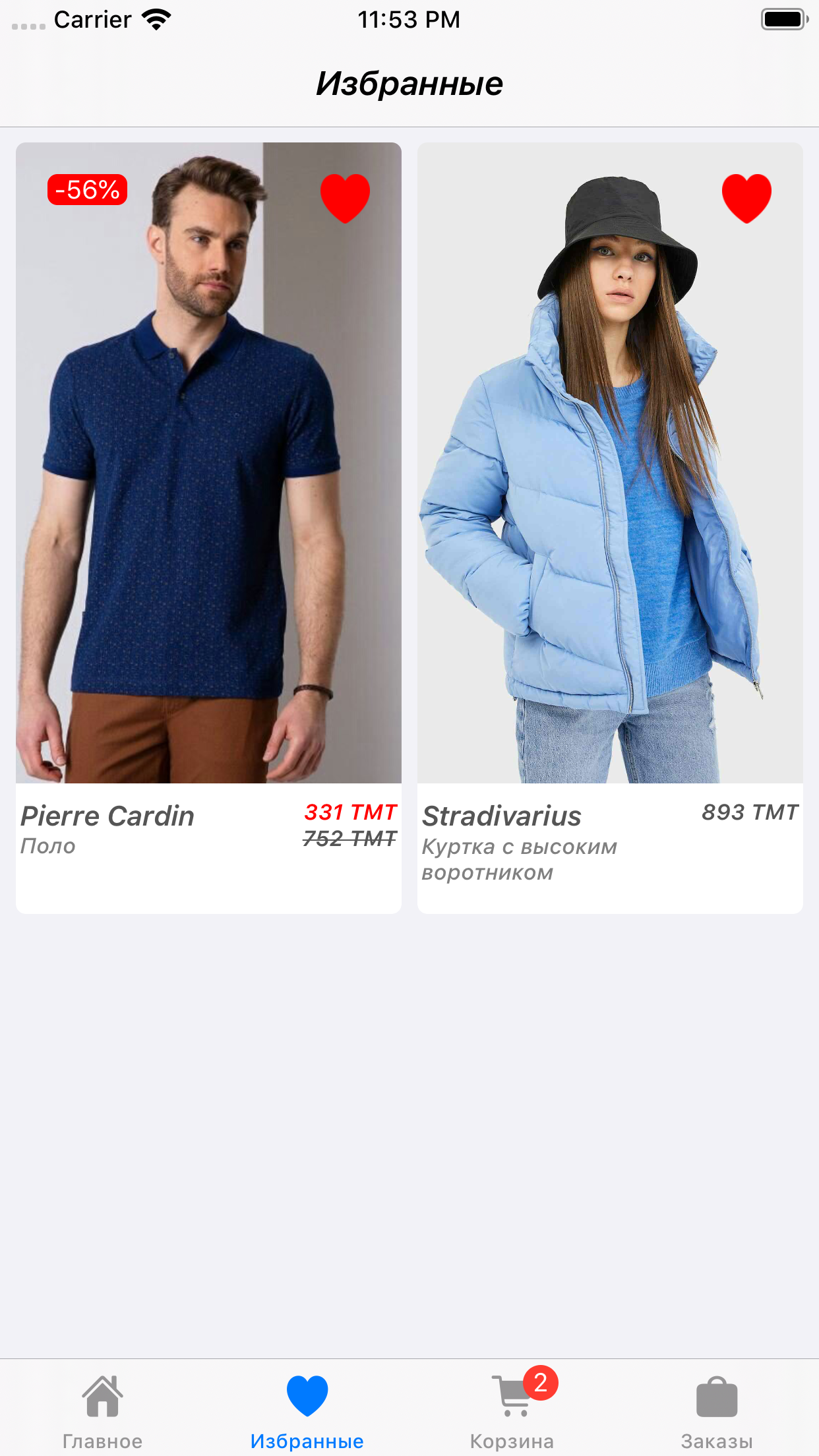The height and width of the screenshot is (1456, 819).
Task: Open the Stradivarius jacket product card
Action: (x=610, y=528)
